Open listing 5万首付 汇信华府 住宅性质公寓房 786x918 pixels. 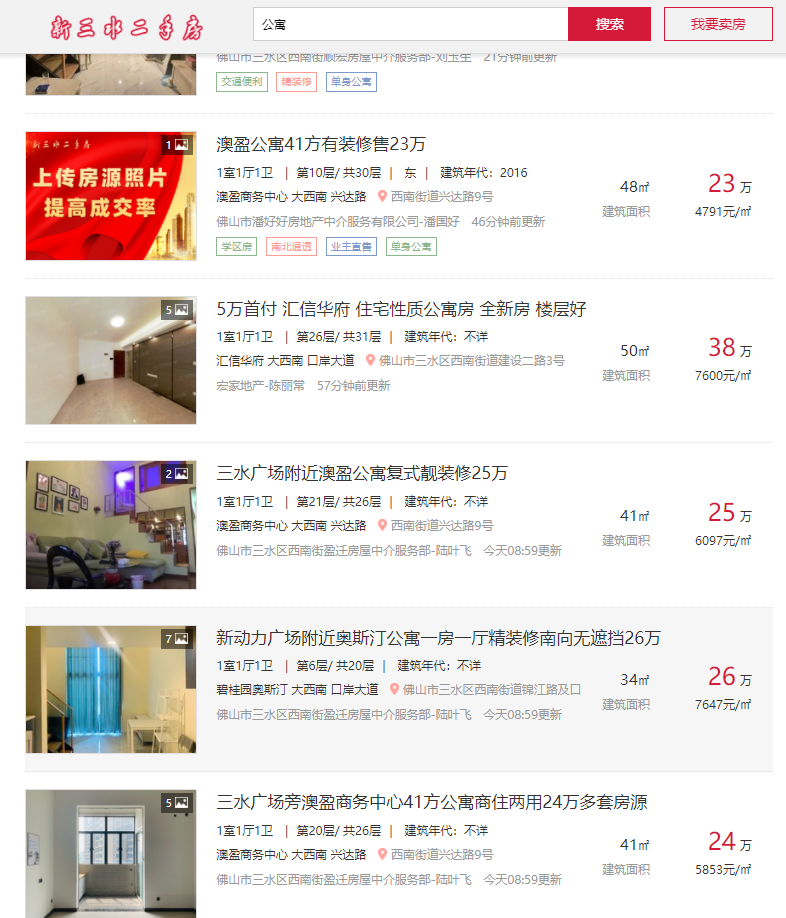pos(401,309)
